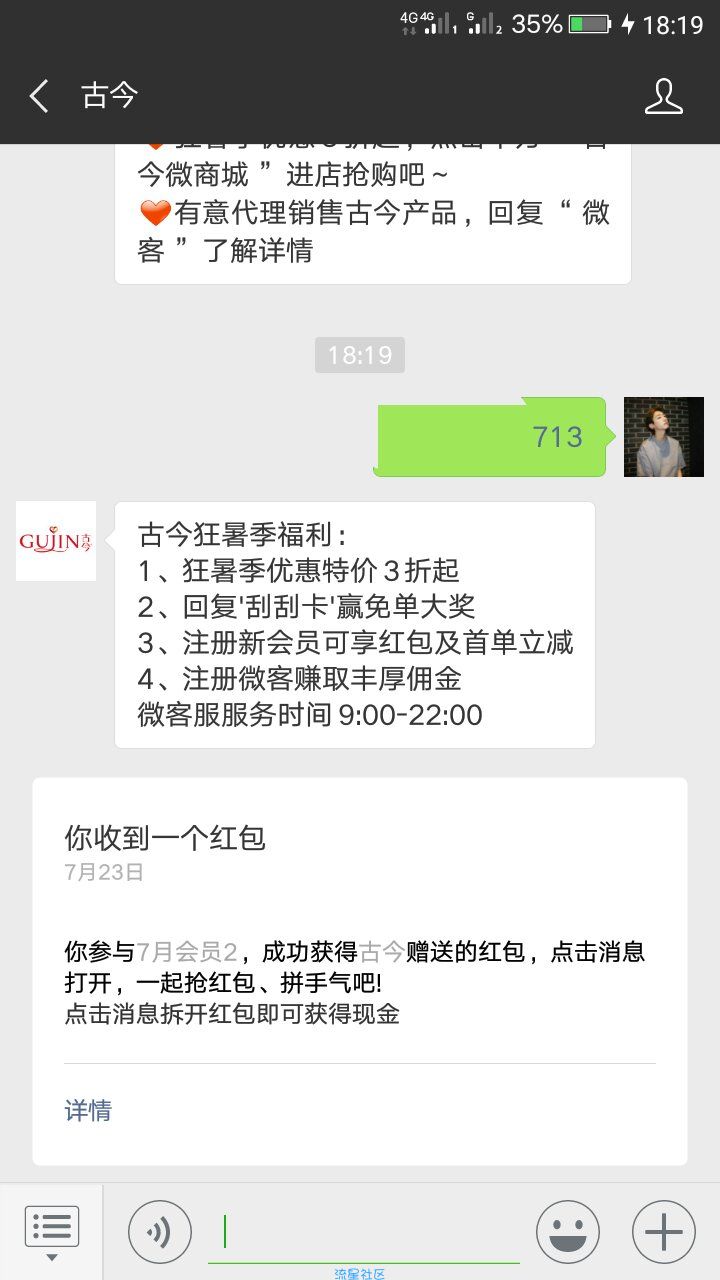
Task: Tap my own avatar beside 713
Action: click(x=664, y=437)
